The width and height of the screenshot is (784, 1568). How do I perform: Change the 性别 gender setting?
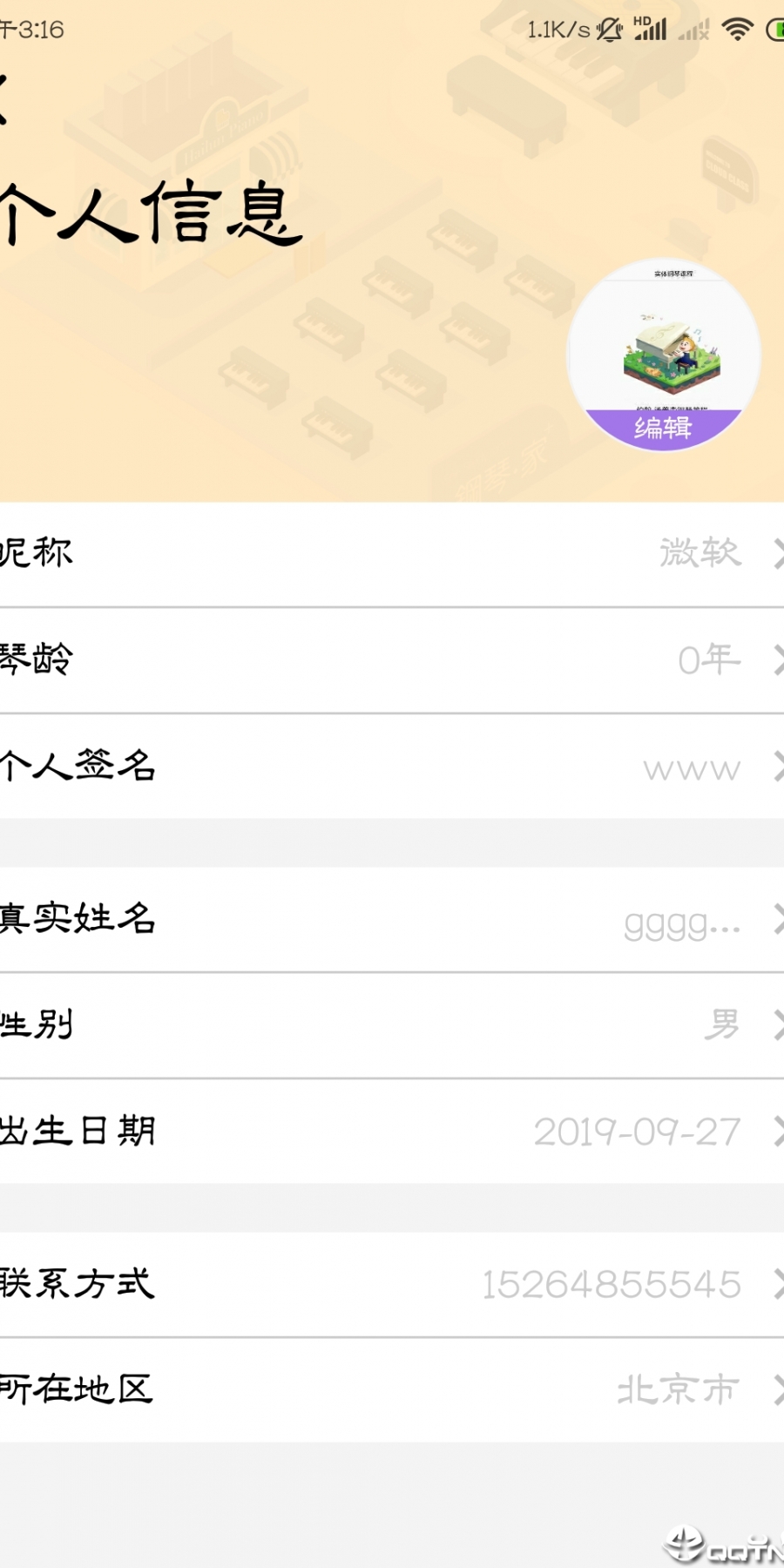point(392,1025)
